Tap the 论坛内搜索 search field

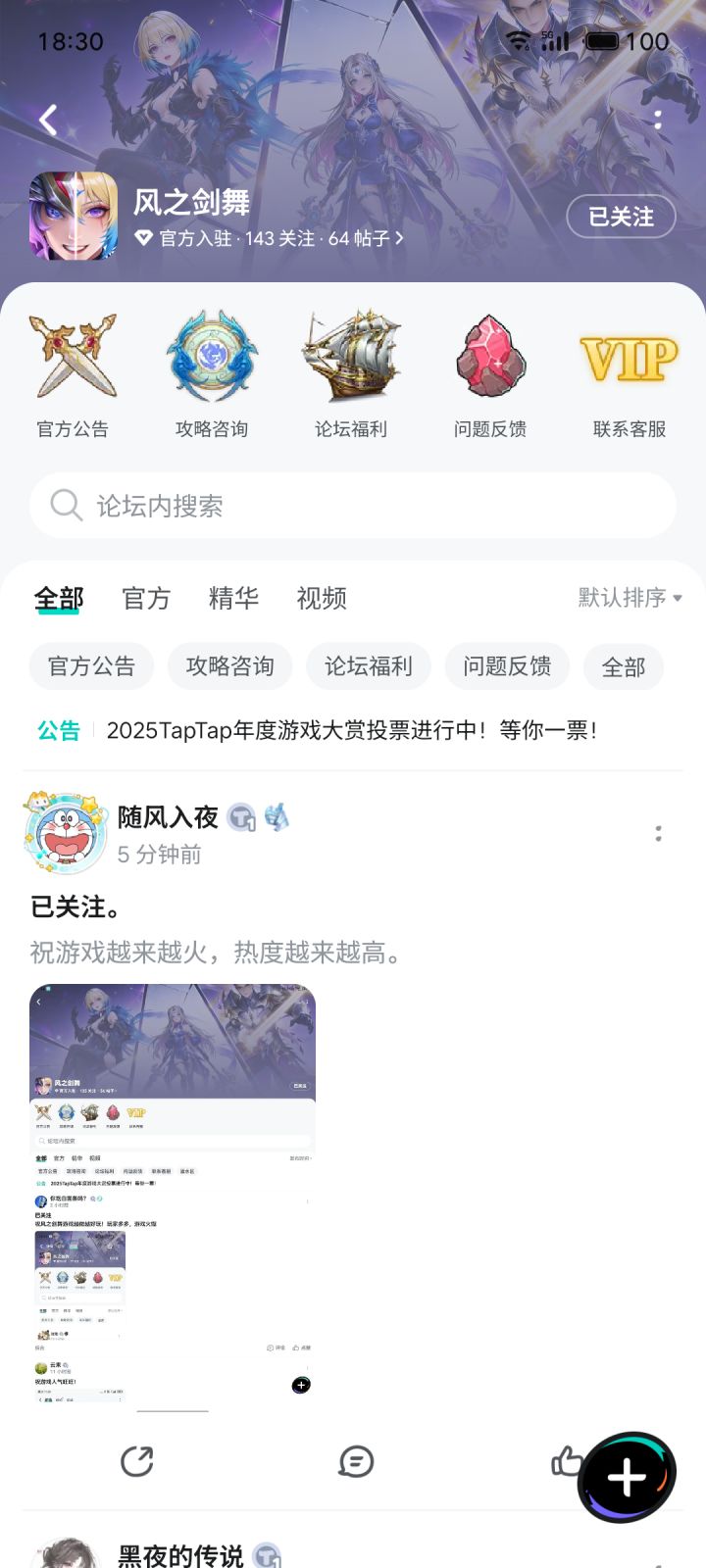coord(353,506)
